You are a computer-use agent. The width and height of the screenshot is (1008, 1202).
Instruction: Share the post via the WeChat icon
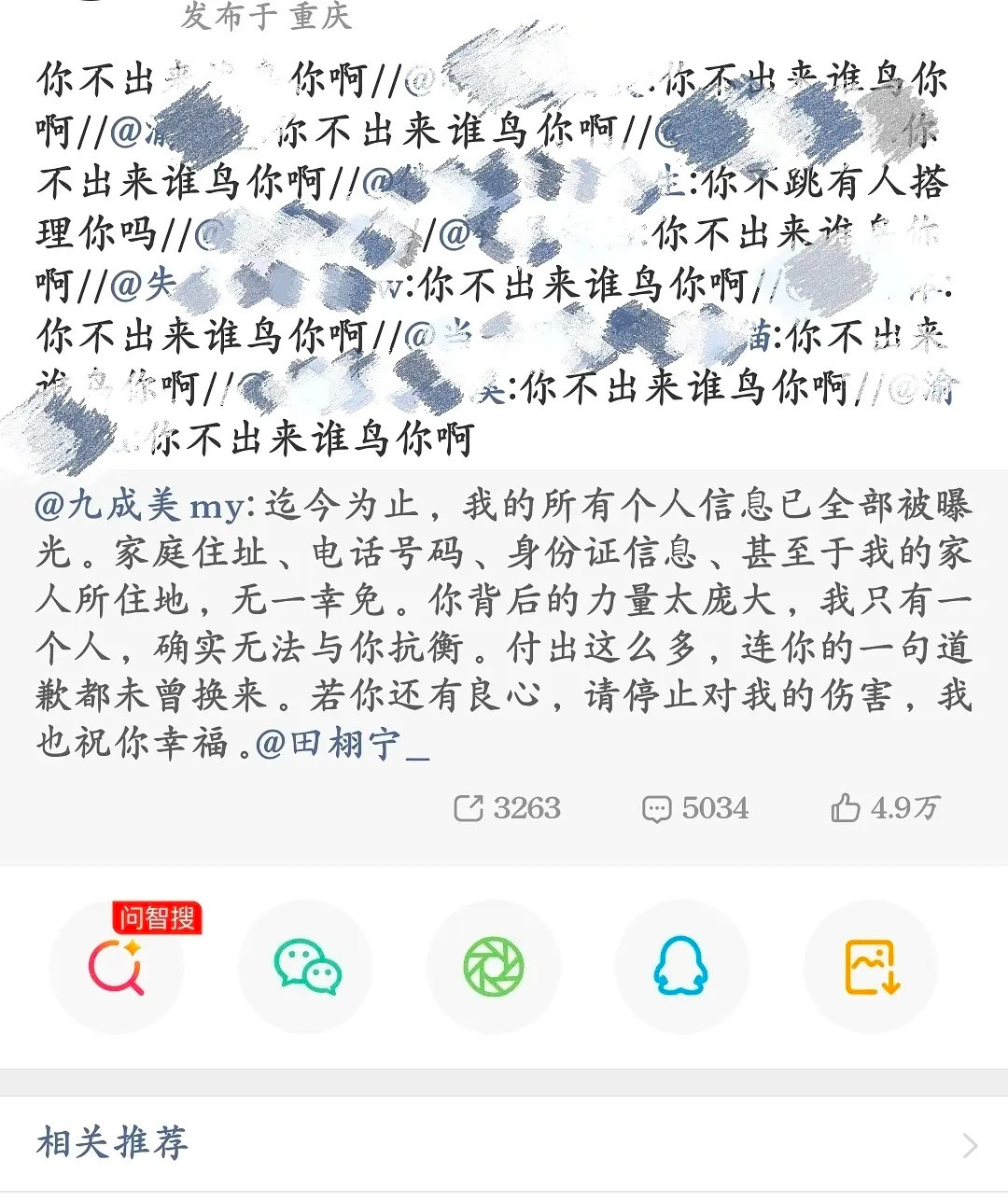click(304, 967)
